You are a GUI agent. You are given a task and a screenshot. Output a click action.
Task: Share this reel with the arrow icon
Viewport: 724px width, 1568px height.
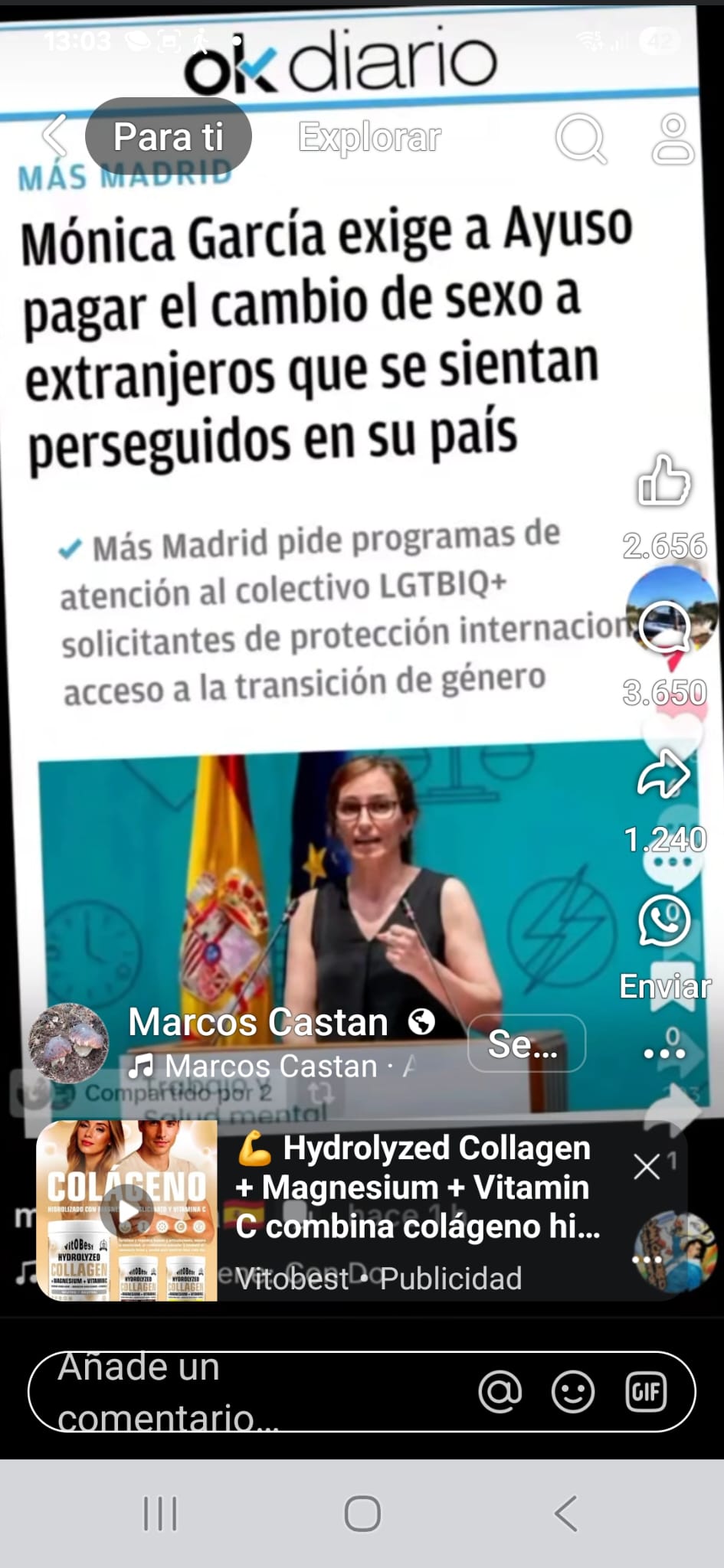click(x=663, y=775)
